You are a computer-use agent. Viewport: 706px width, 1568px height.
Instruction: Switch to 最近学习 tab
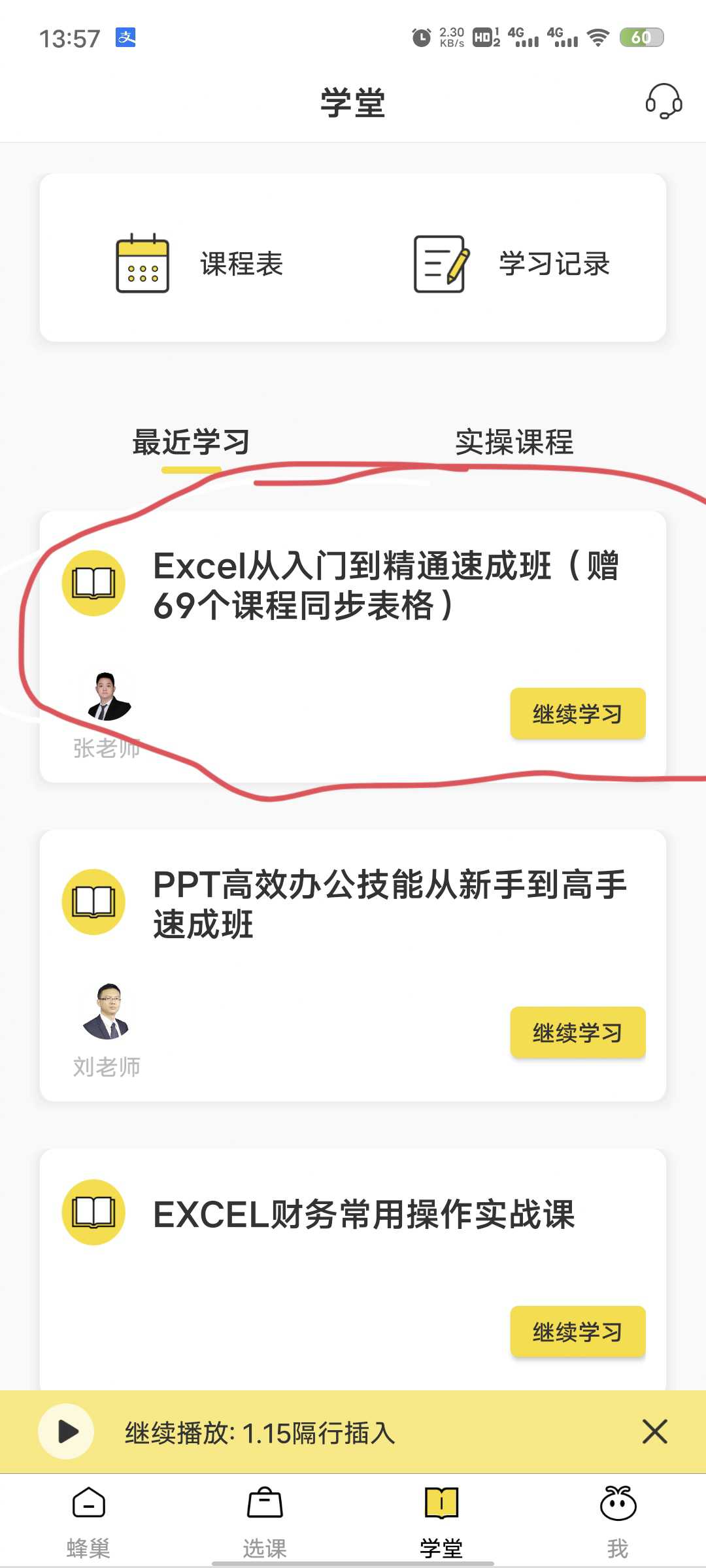point(191,442)
